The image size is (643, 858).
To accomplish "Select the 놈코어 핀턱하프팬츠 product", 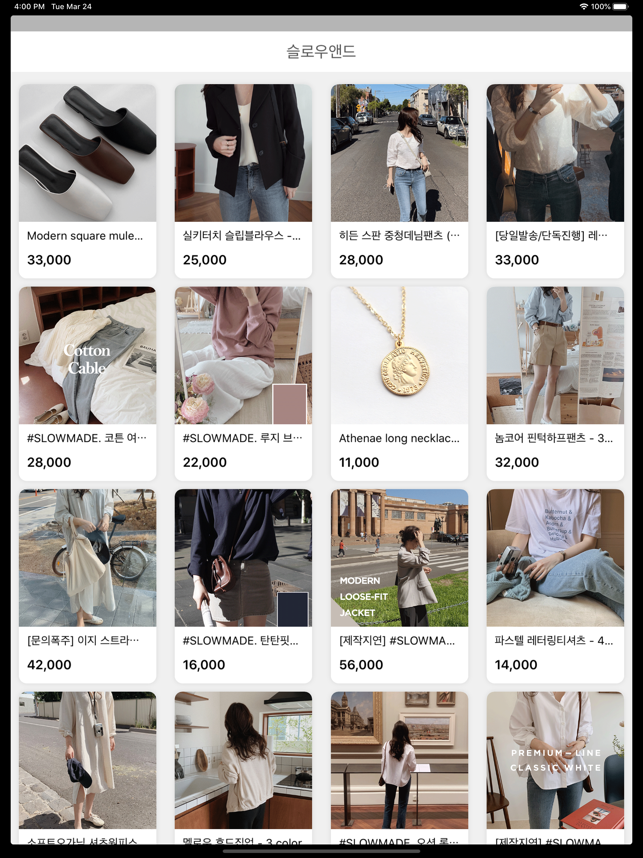I will (x=555, y=383).
